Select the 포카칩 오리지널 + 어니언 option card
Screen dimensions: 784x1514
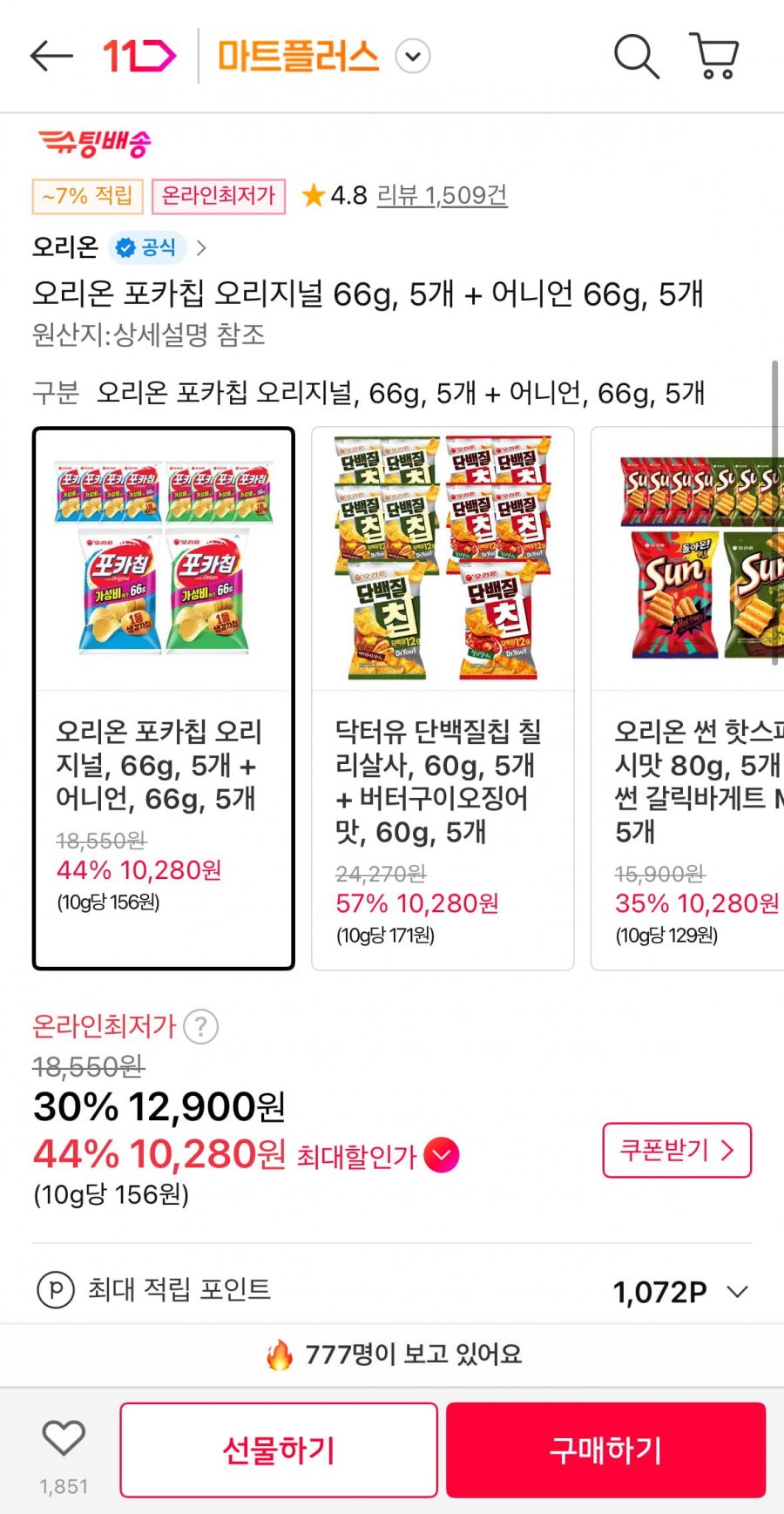pyautogui.click(x=164, y=697)
